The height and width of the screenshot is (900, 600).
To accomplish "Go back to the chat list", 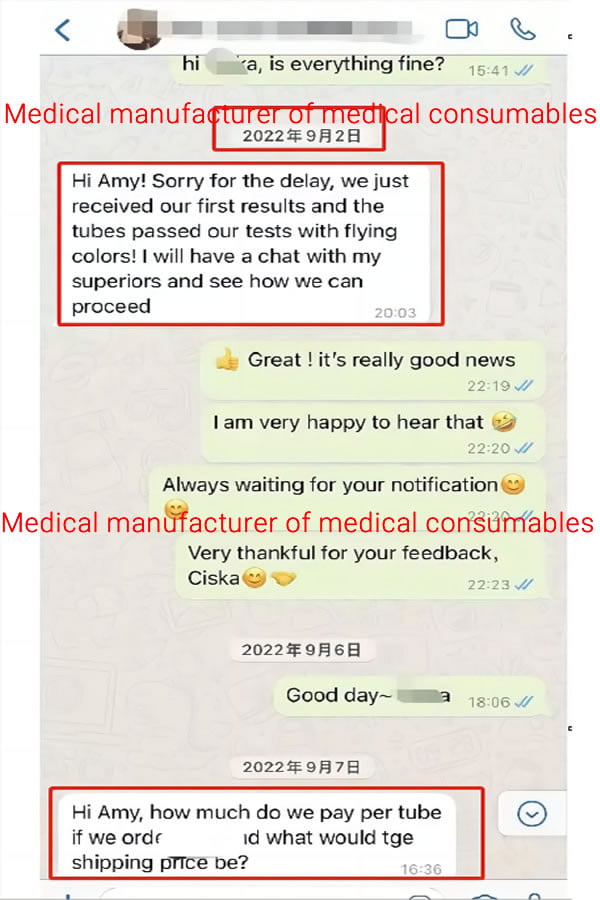I will coord(62,29).
